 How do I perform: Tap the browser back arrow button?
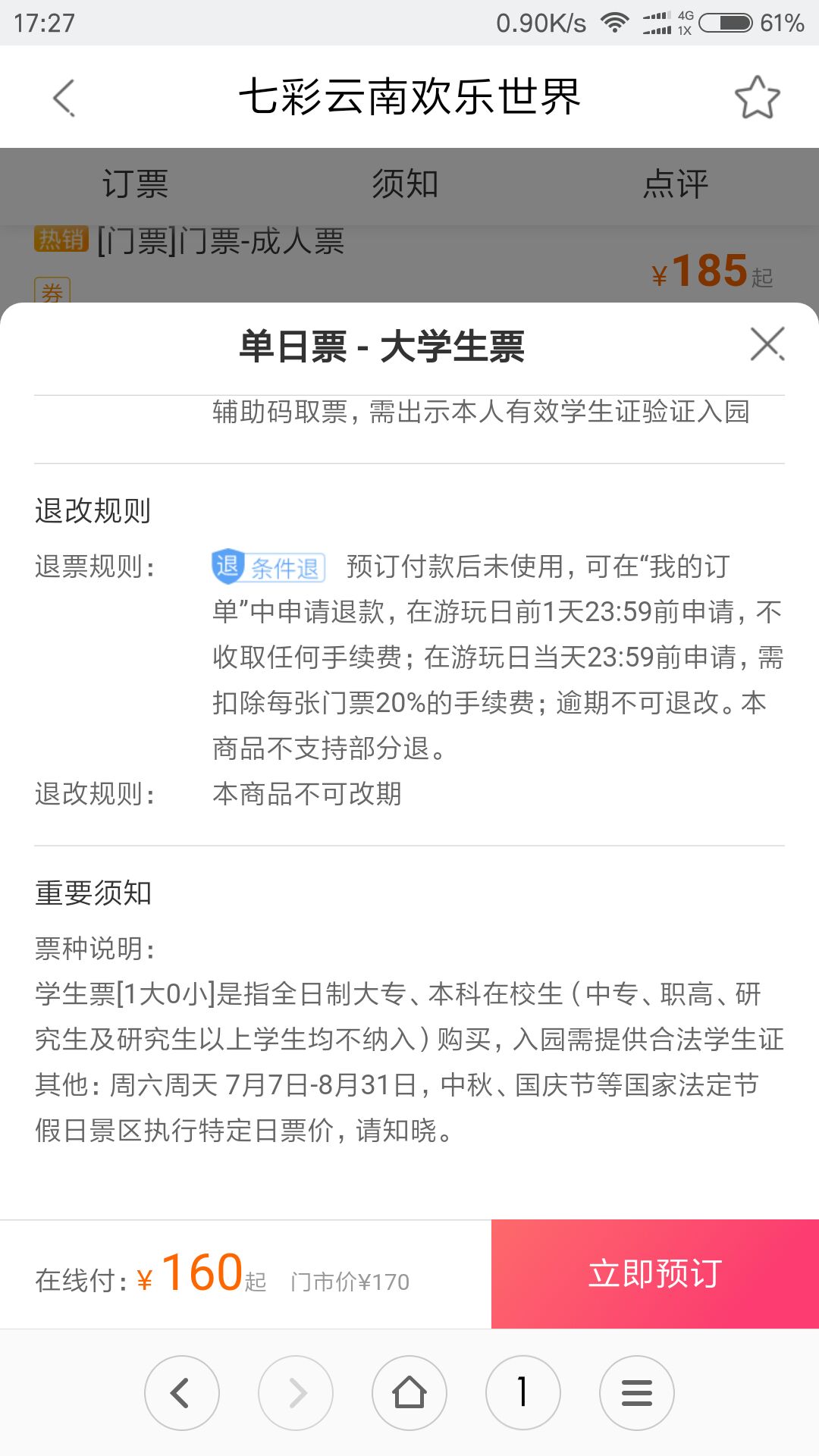coord(182,1393)
